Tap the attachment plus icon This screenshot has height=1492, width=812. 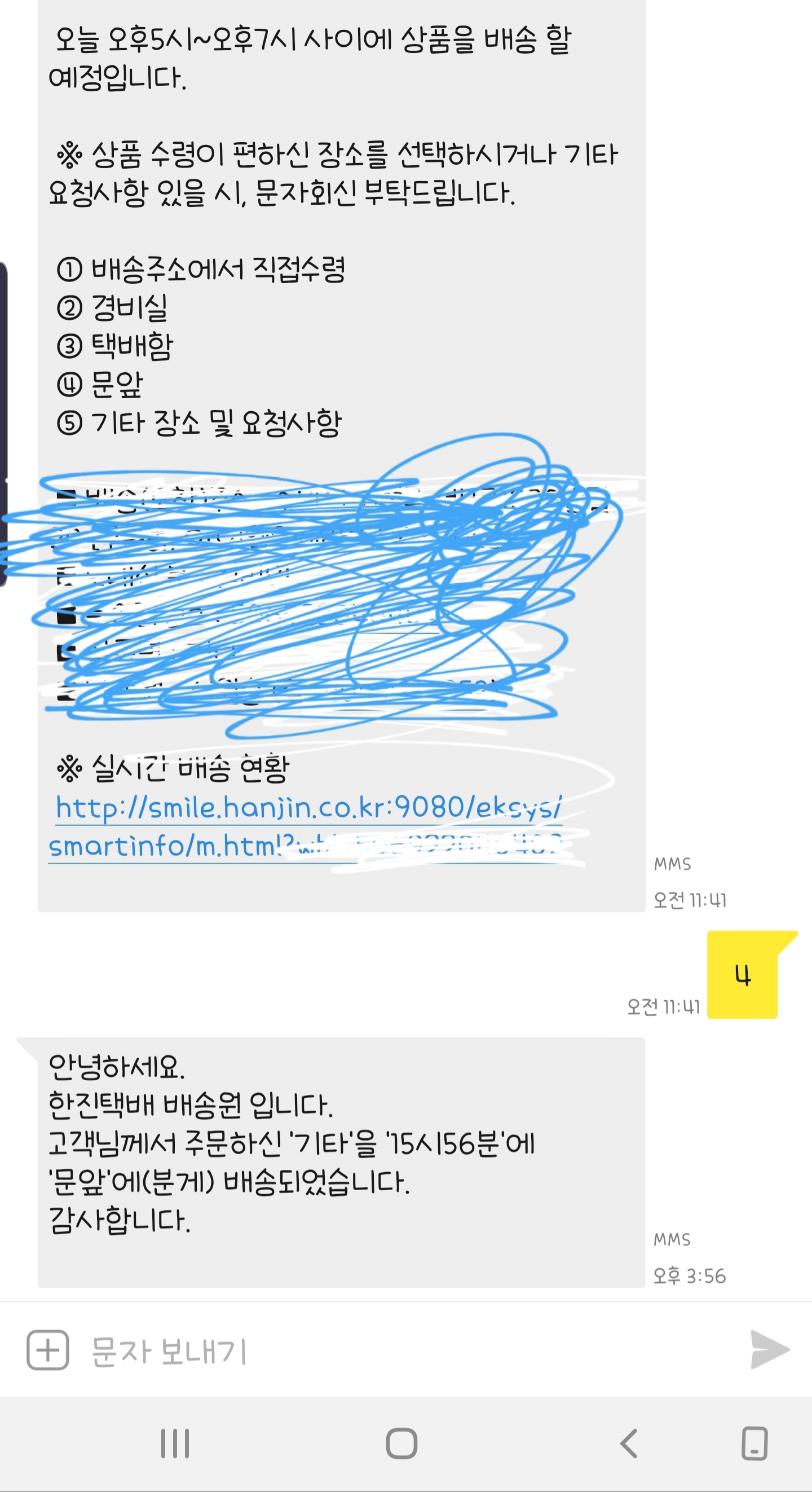pos(48,1350)
